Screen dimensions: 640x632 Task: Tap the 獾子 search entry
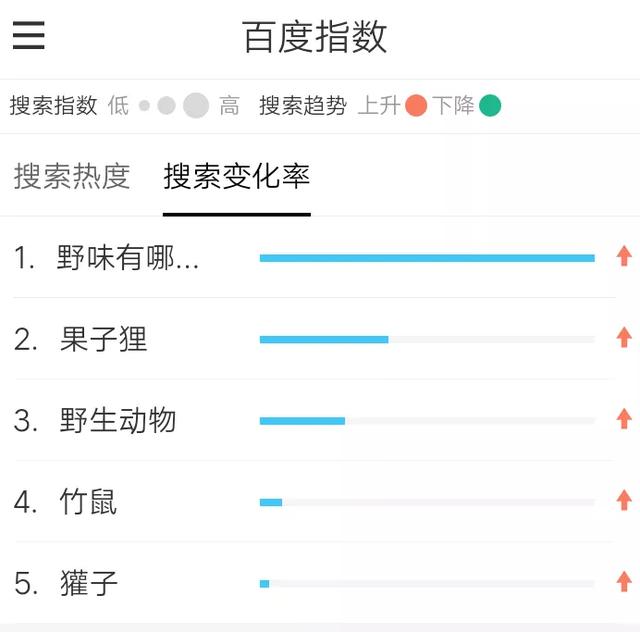89,582
